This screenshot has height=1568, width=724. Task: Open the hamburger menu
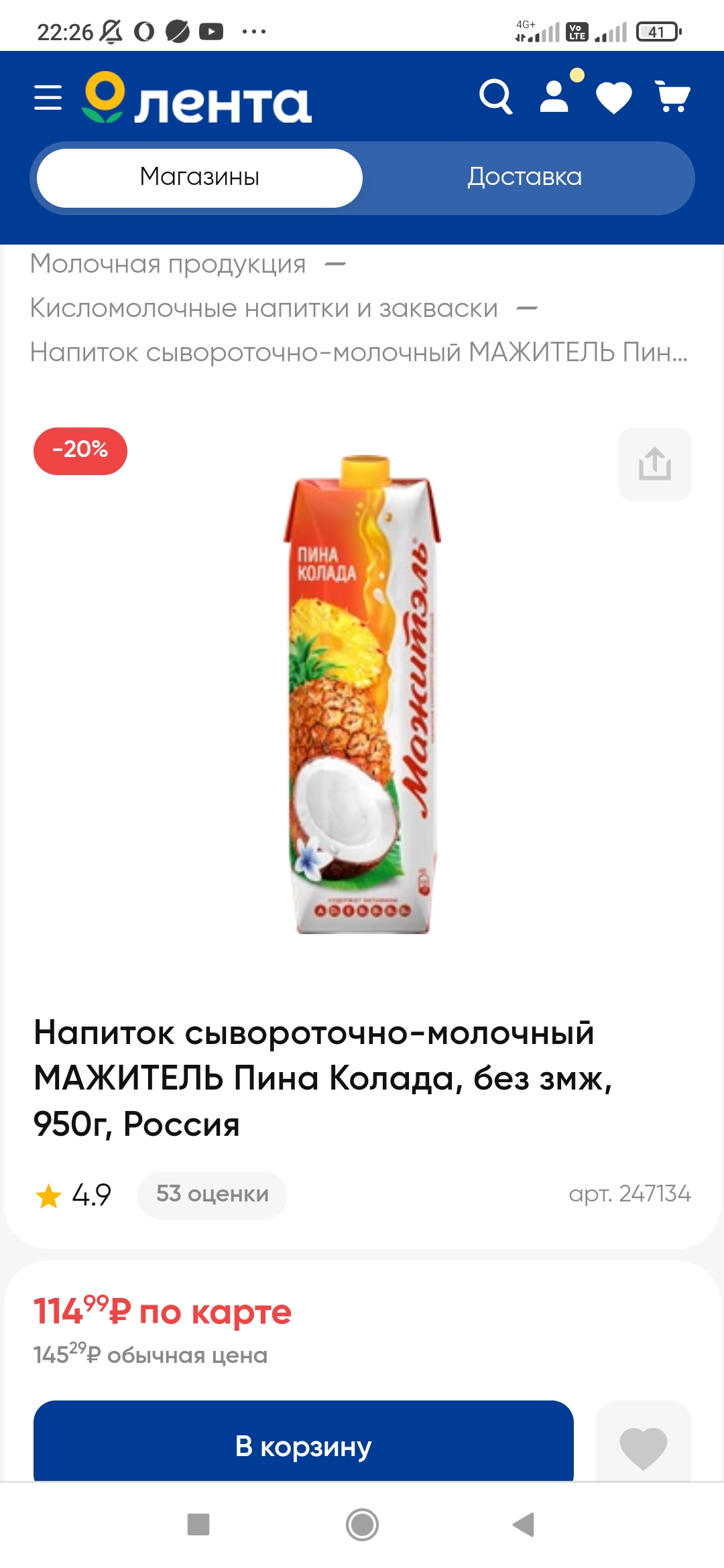[x=48, y=98]
